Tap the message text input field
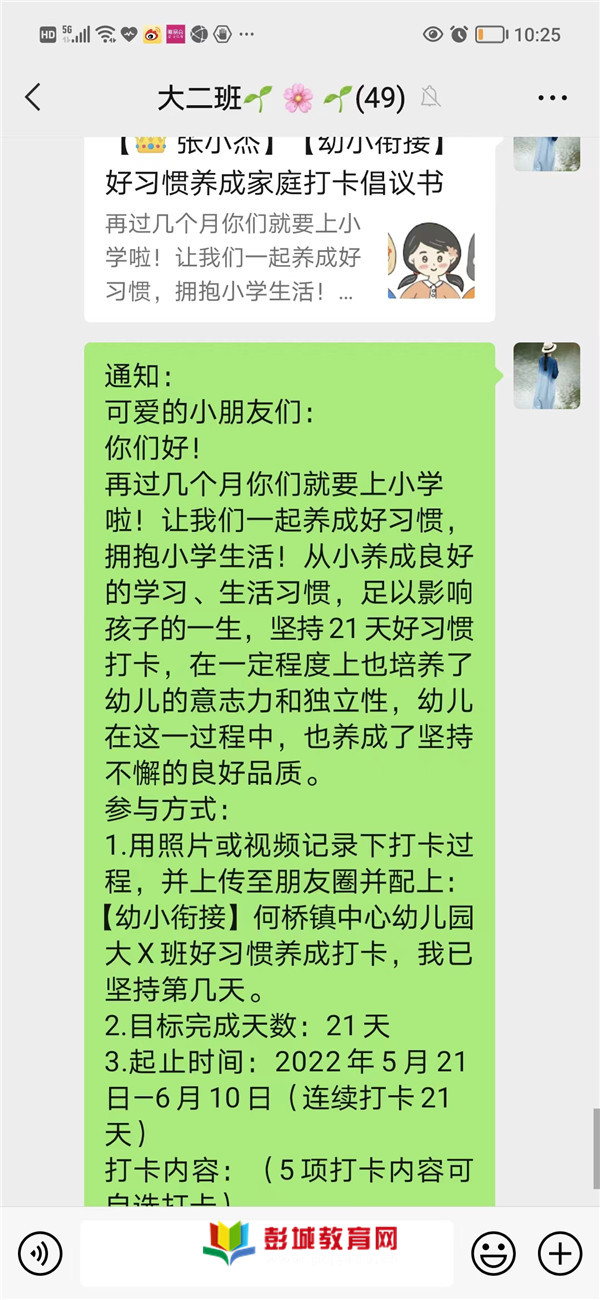This screenshot has height=1300, width=600. coord(266,1252)
